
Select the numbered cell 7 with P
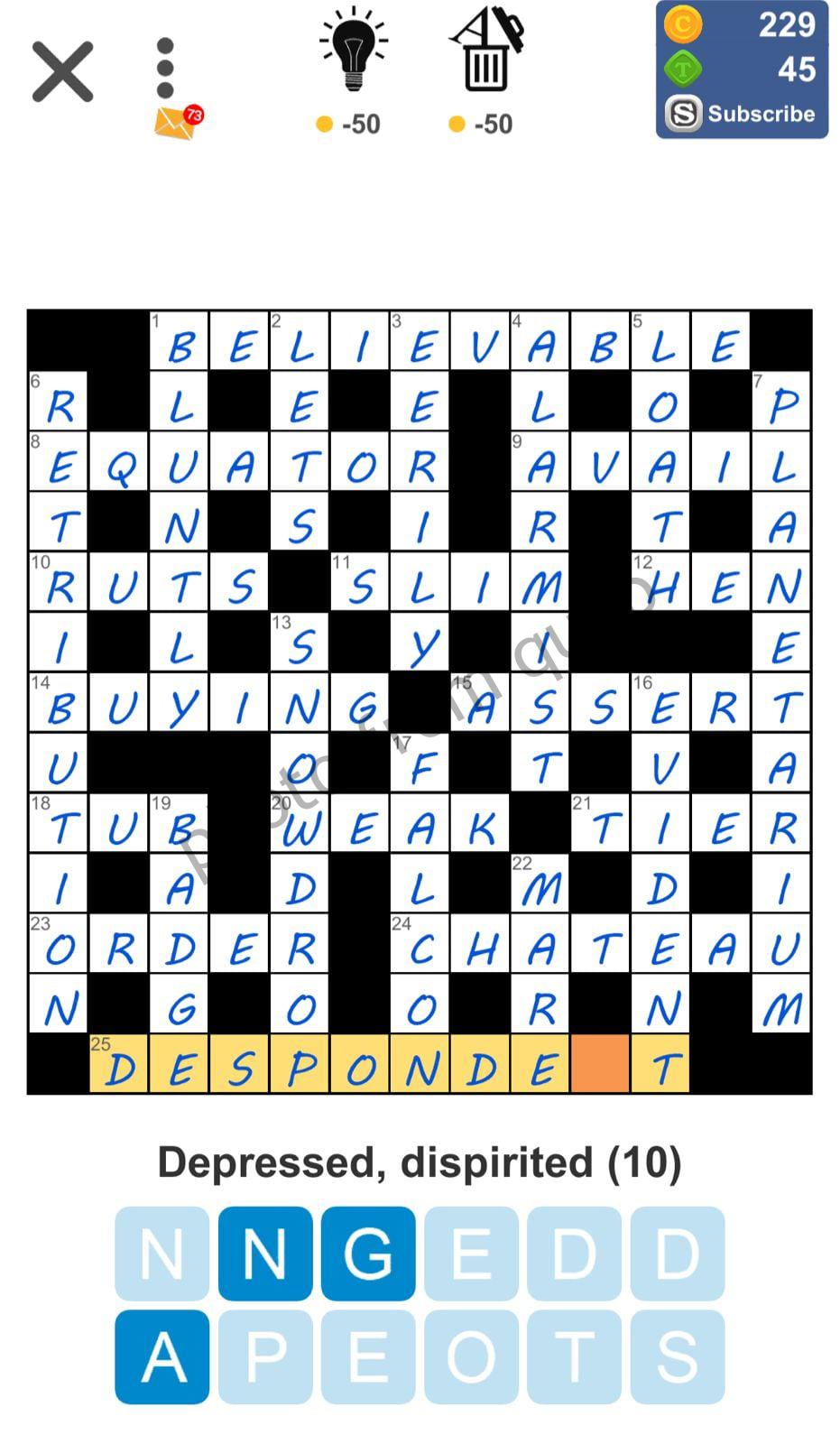[781, 403]
